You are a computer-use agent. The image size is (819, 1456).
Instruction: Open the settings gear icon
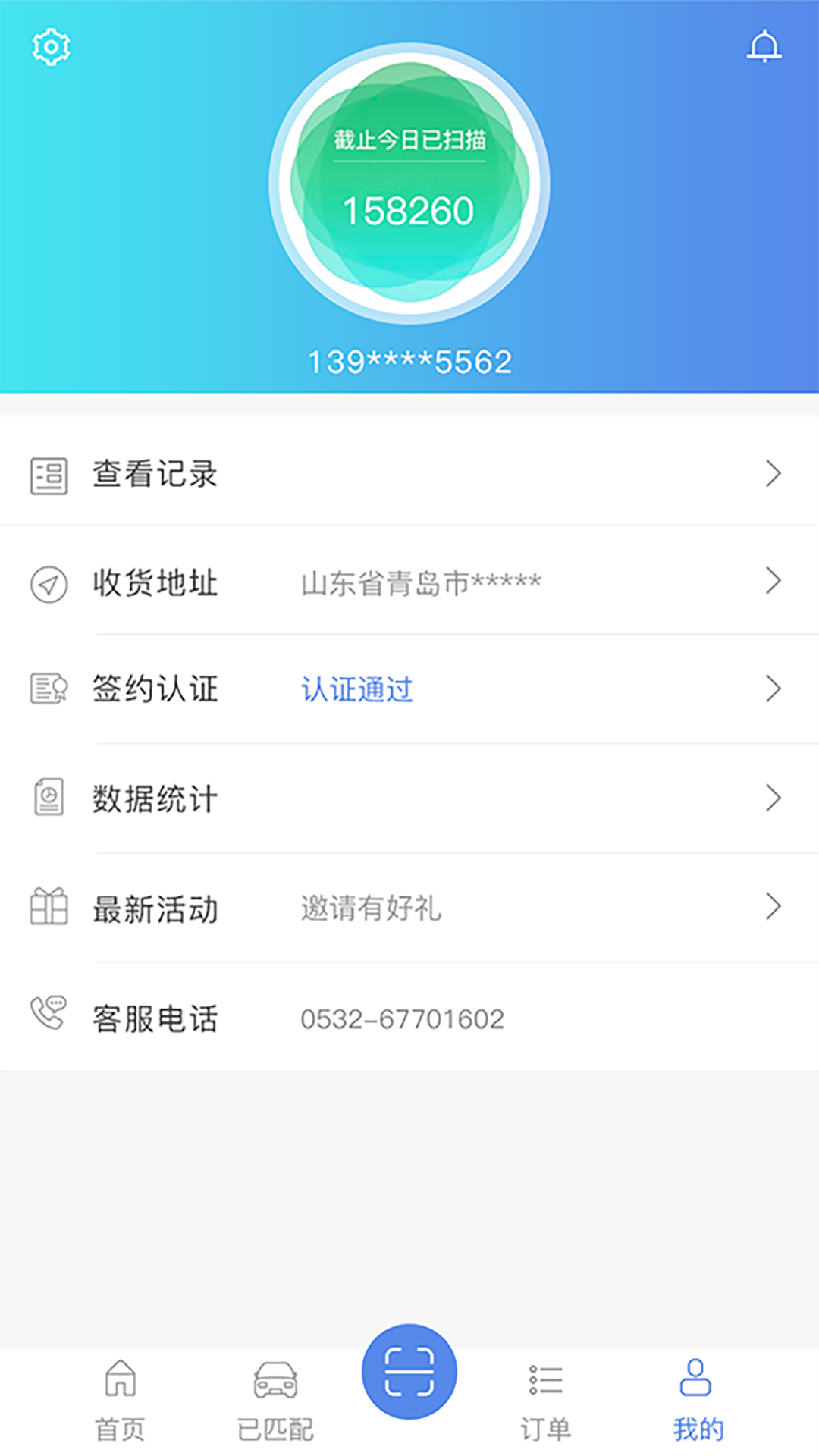(51, 47)
